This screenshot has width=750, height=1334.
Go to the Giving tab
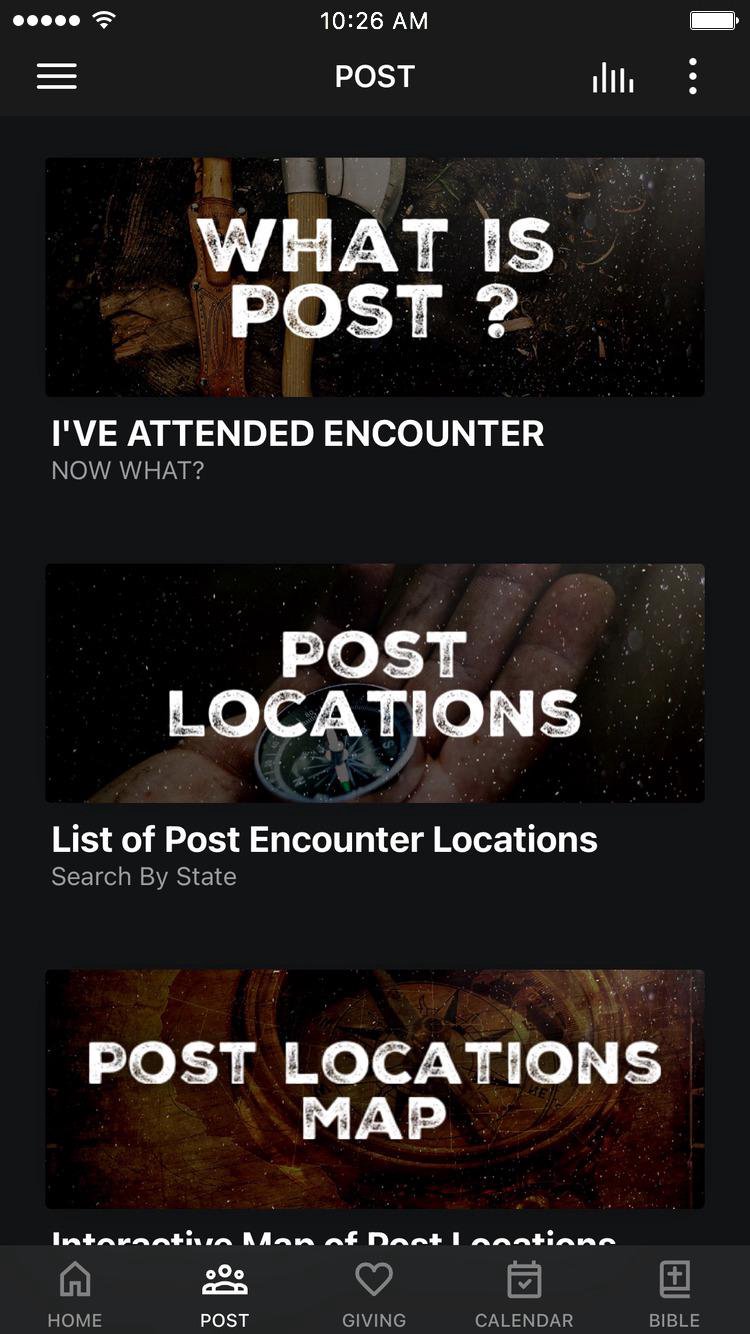[x=374, y=1294]
